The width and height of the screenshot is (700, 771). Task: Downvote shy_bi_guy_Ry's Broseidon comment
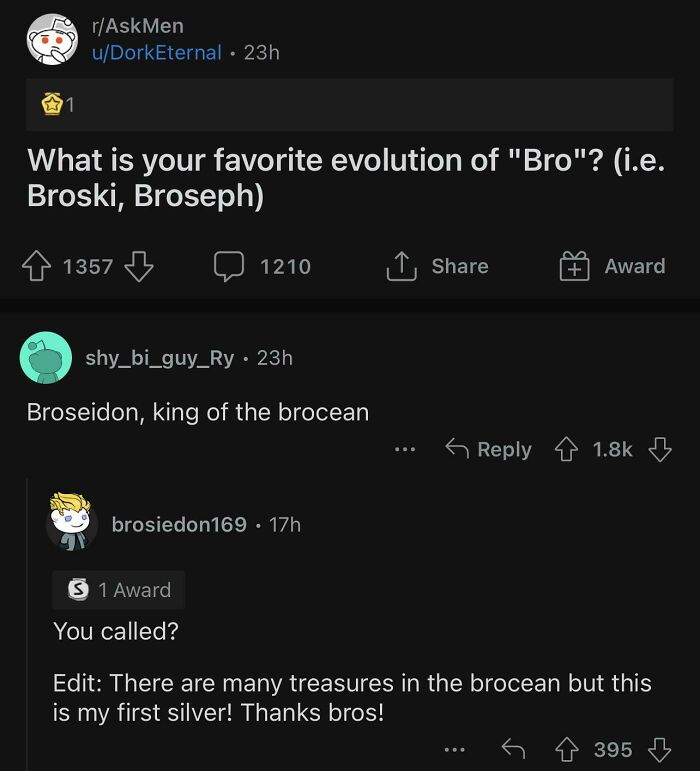click(659, 449)
